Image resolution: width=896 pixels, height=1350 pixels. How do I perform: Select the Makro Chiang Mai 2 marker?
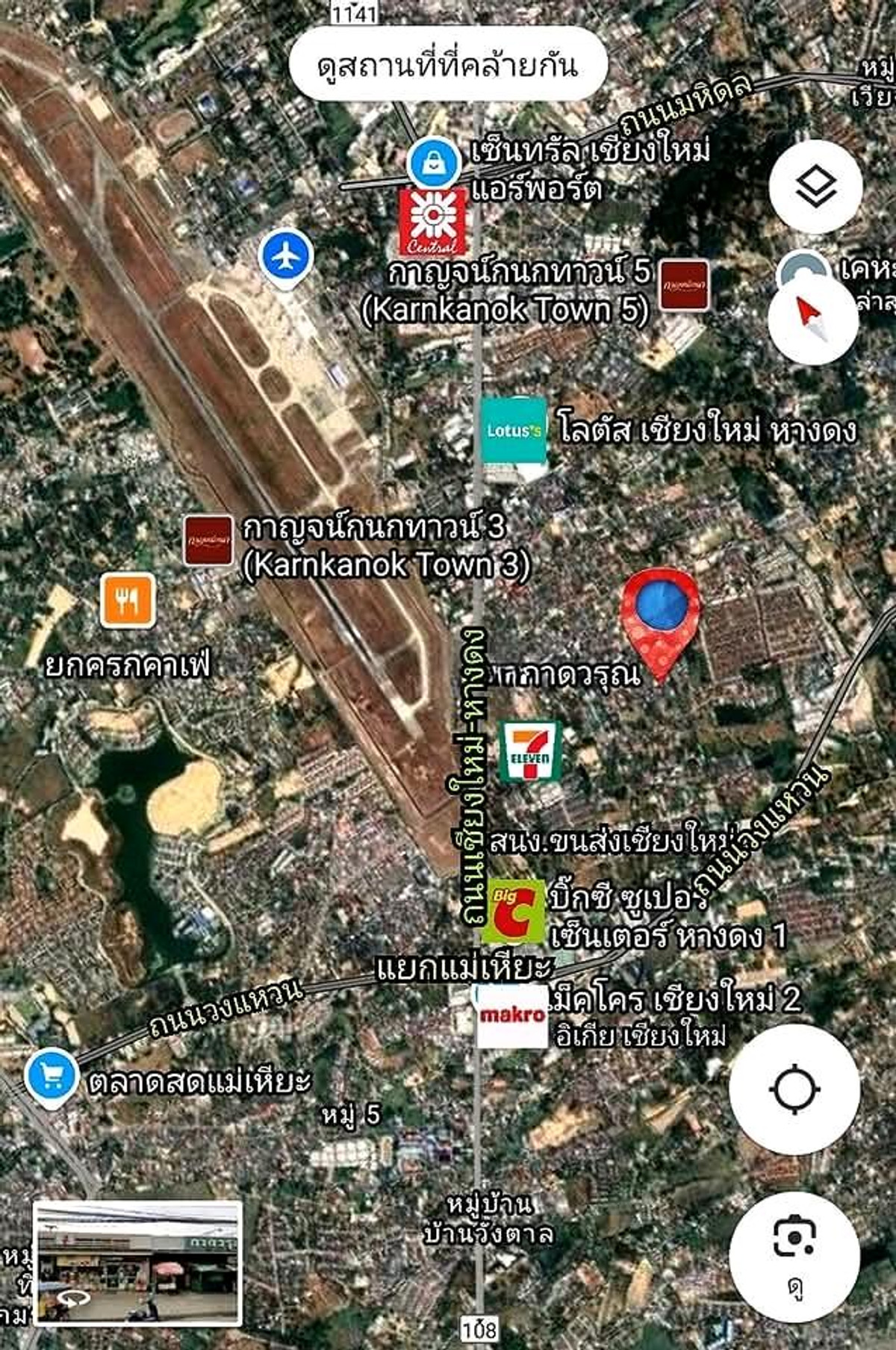pos(512,1016)
